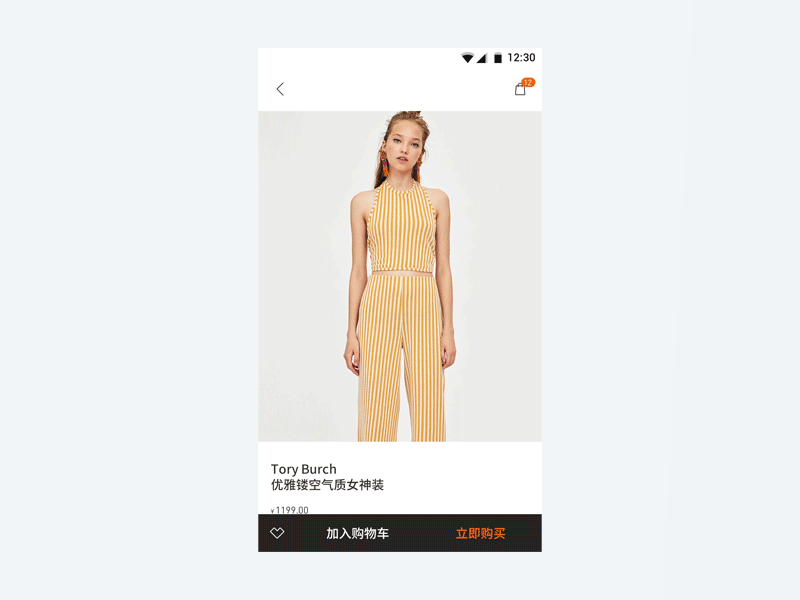Open the Tory Burch product photo
The image size is (800, 600).
400,276
